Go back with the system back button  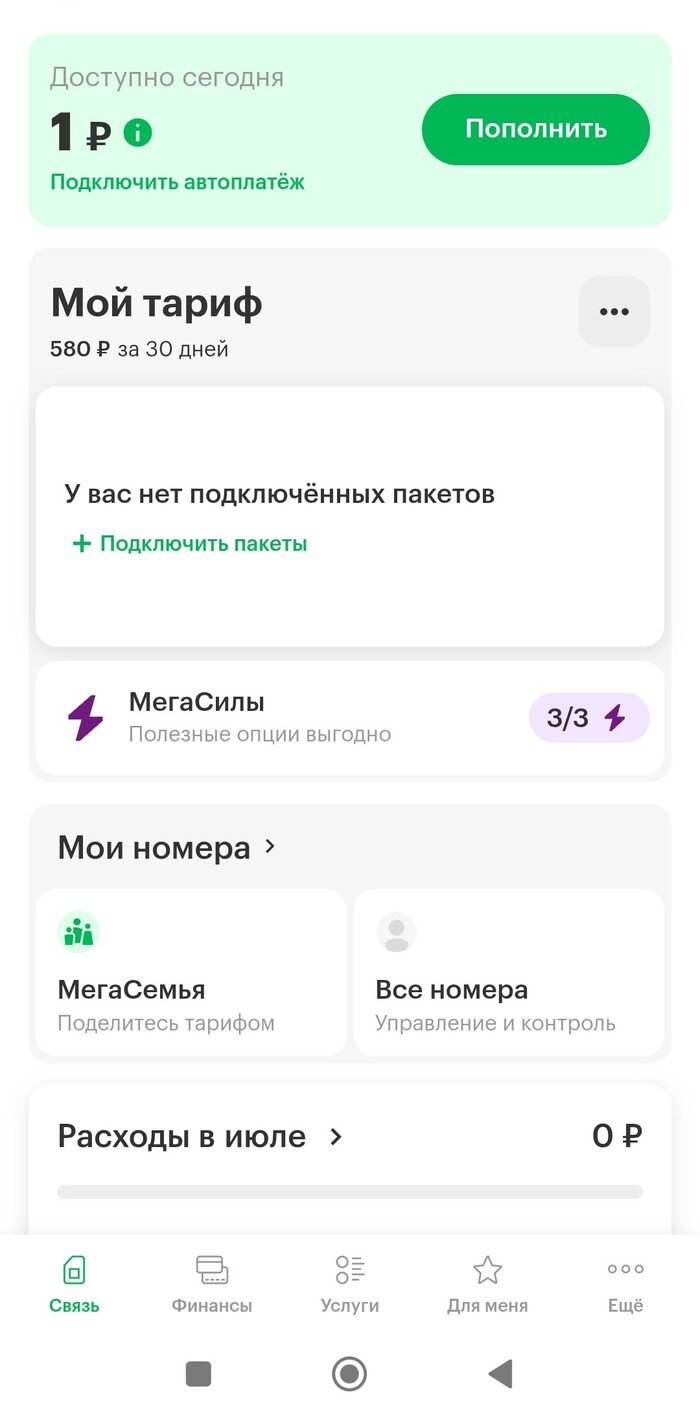coord(500,1374)
